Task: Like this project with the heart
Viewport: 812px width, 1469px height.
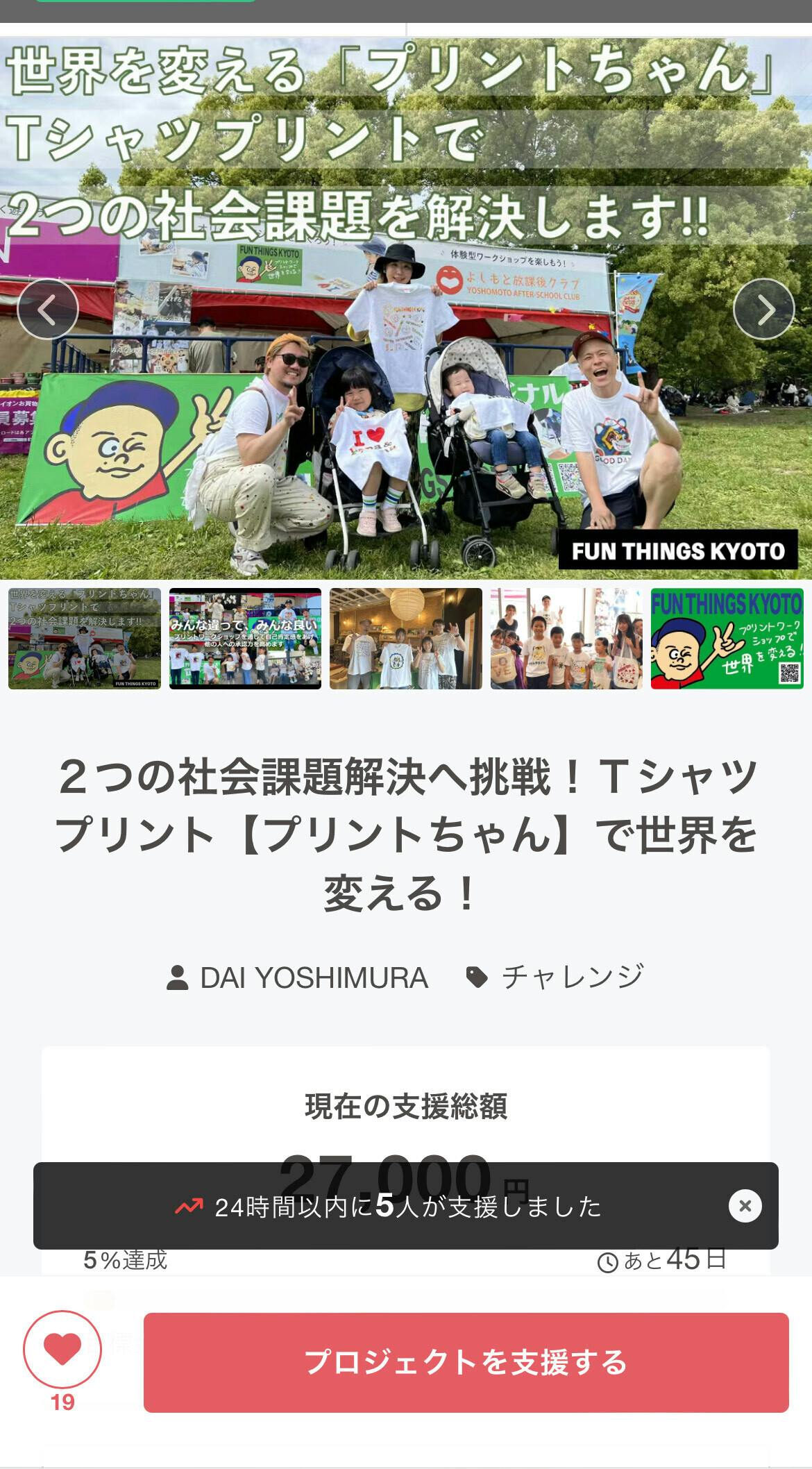Action: [x=62, y=1348]
